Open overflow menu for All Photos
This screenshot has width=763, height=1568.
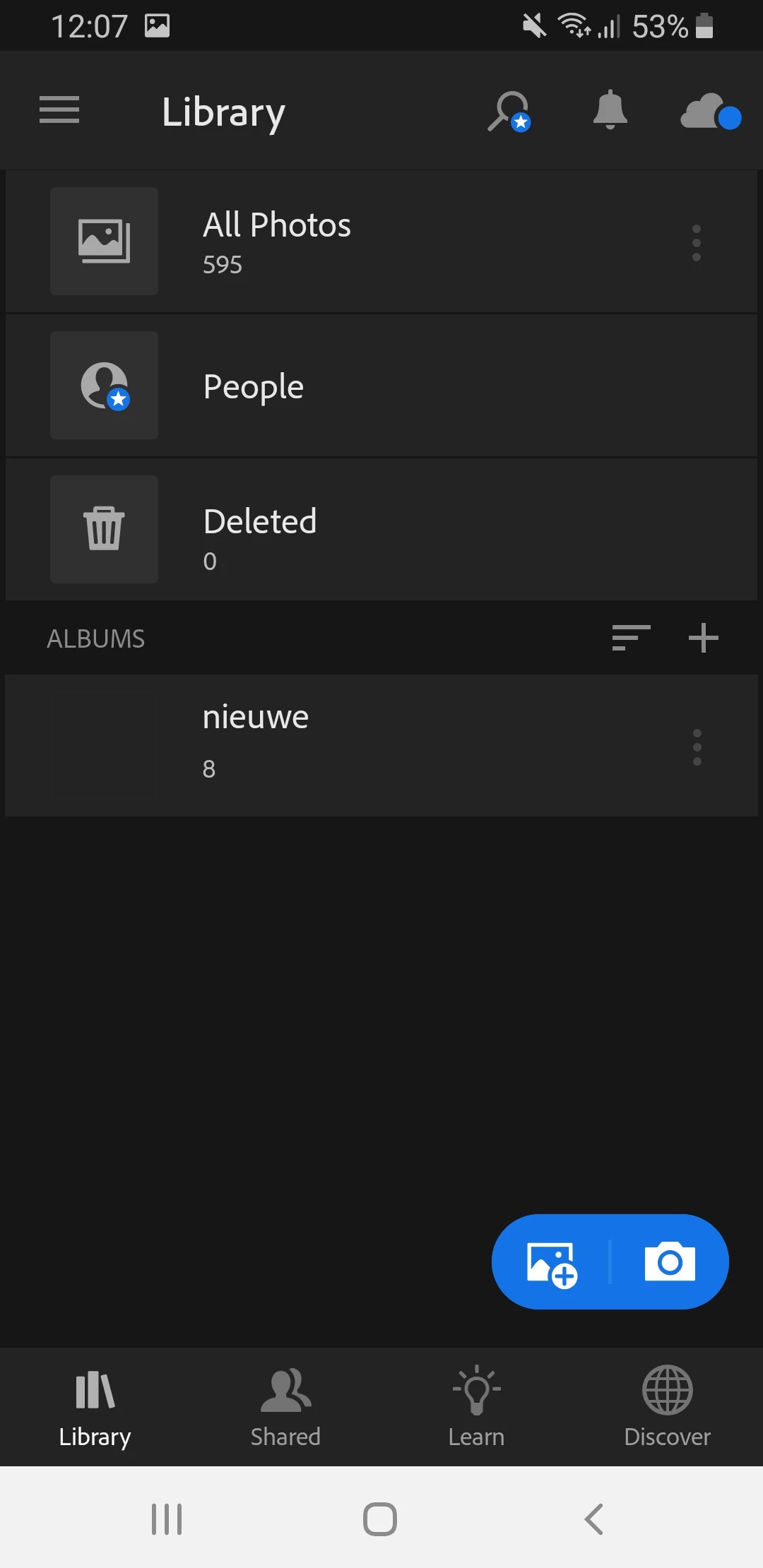pos(697,243)
